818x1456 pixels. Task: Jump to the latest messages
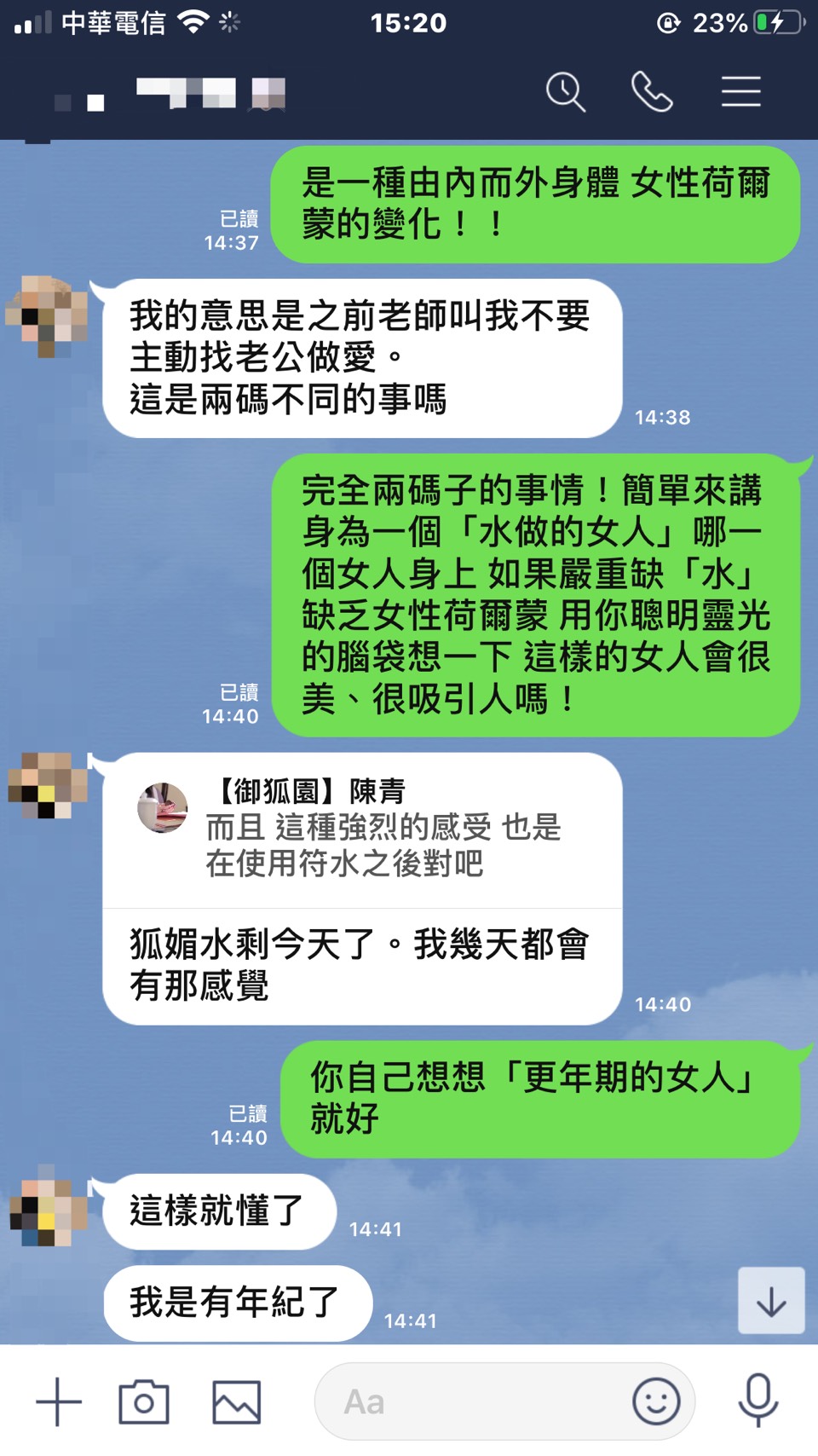(771, 1301)
